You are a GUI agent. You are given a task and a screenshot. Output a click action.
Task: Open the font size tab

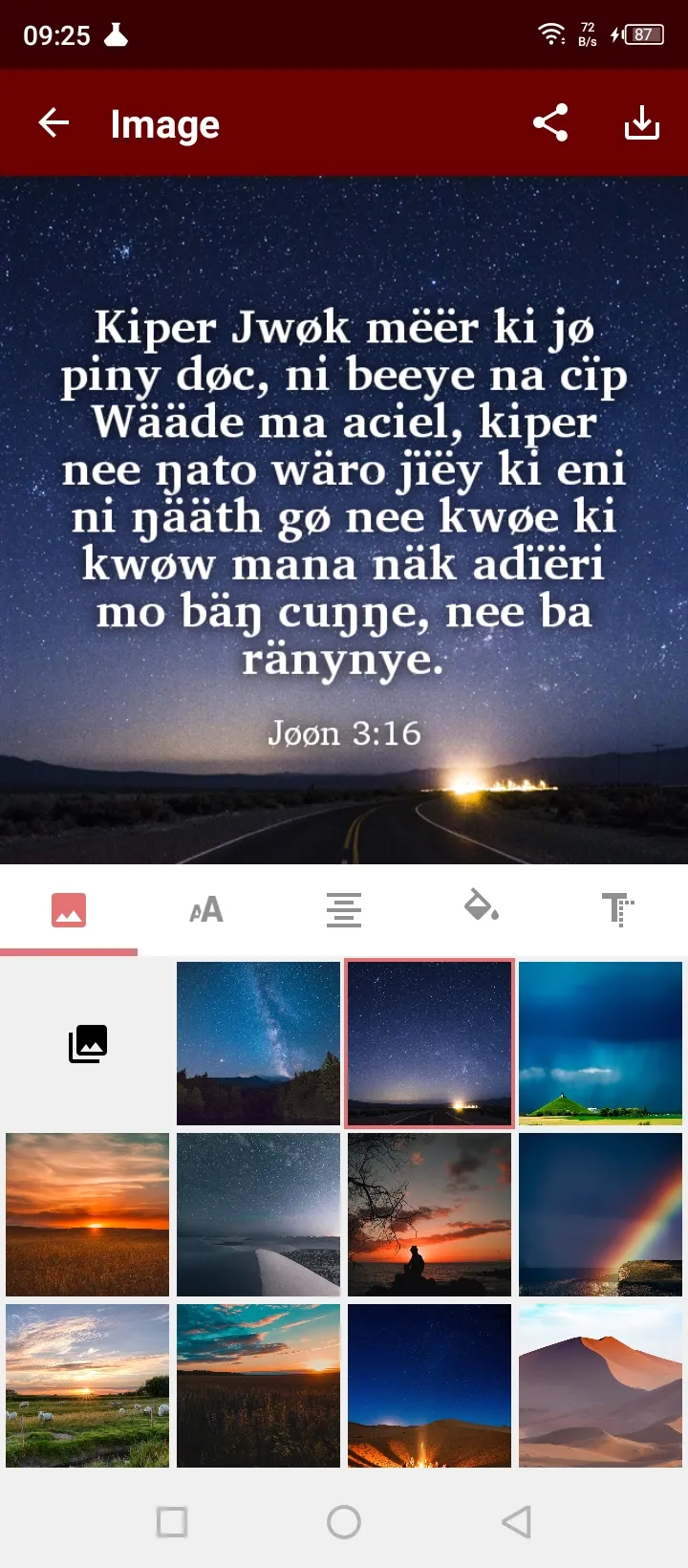point(206,909)
